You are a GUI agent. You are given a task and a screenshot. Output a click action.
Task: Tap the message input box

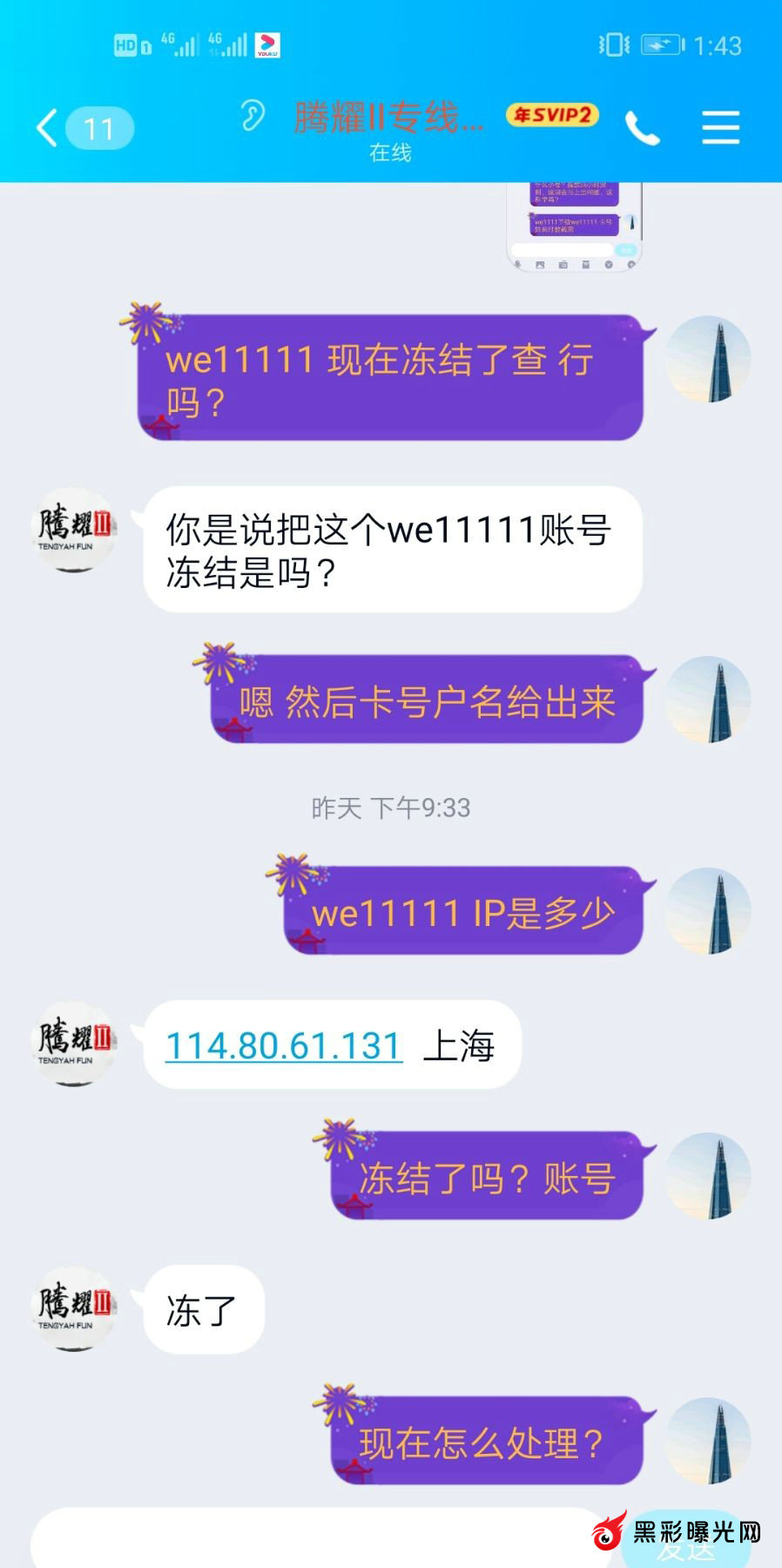coord(313,1542)
